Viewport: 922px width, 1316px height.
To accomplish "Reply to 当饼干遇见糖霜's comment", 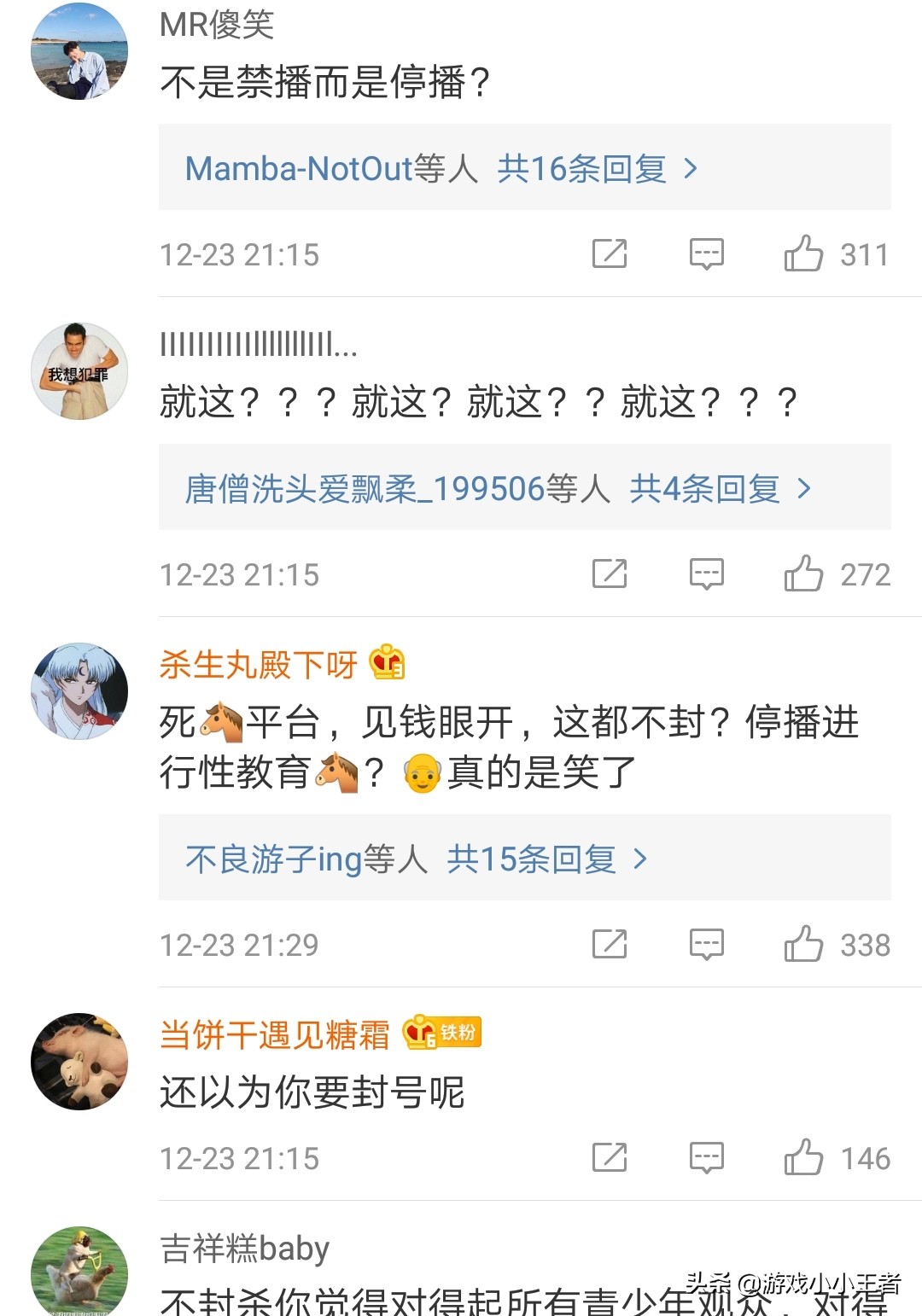I will pos(706,1157).
